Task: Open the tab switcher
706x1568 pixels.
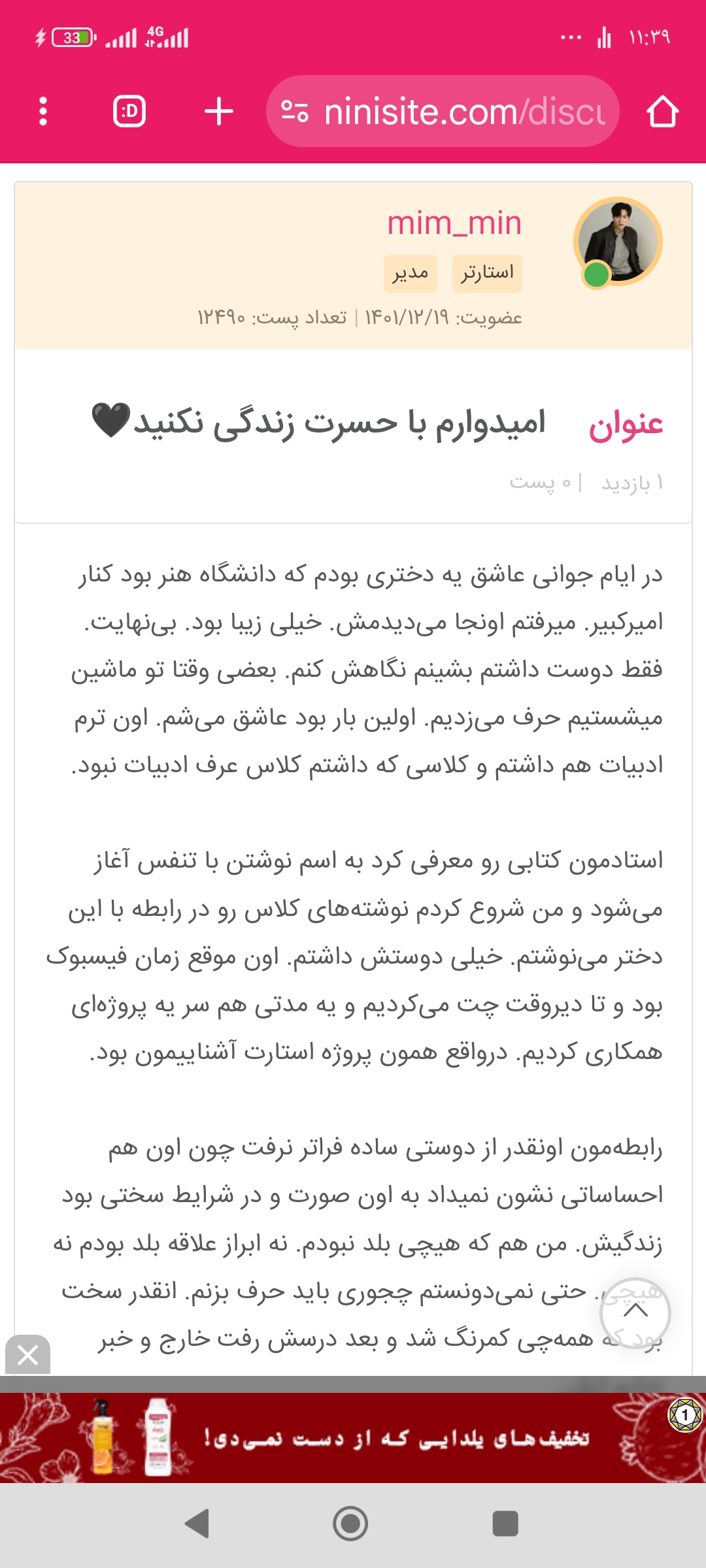Action: (129, 111)
